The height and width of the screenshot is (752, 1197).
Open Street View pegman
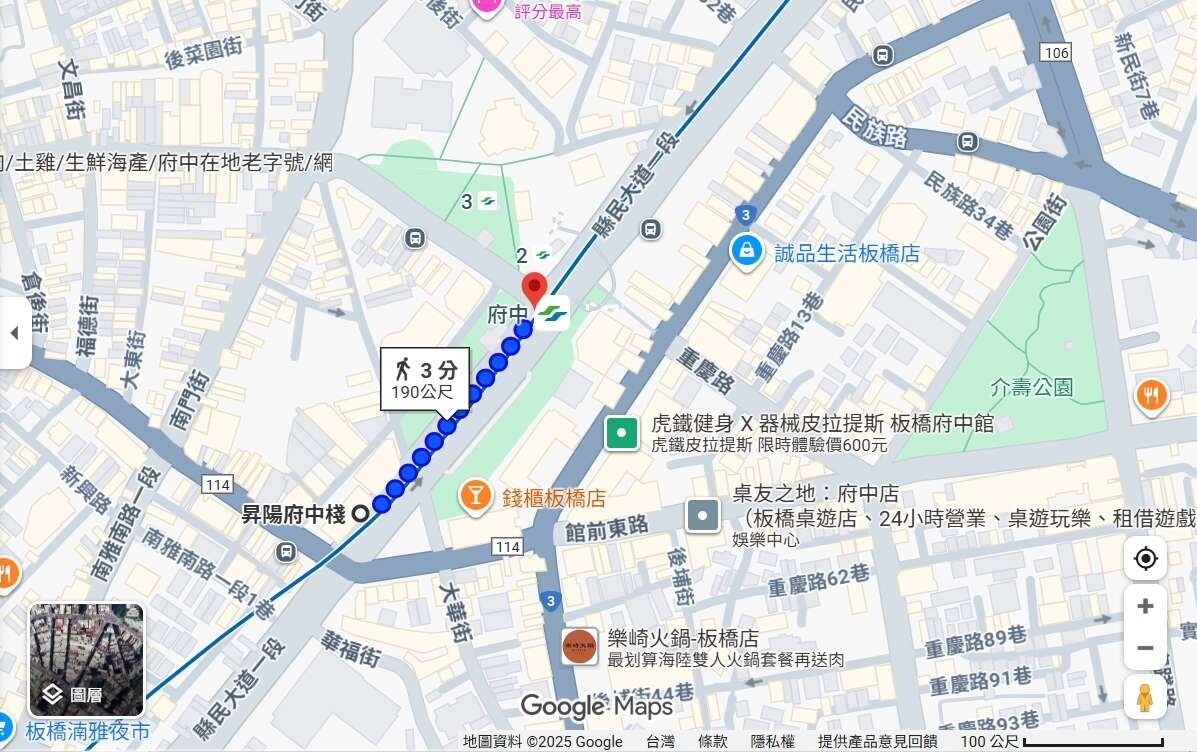point(1145,697)
